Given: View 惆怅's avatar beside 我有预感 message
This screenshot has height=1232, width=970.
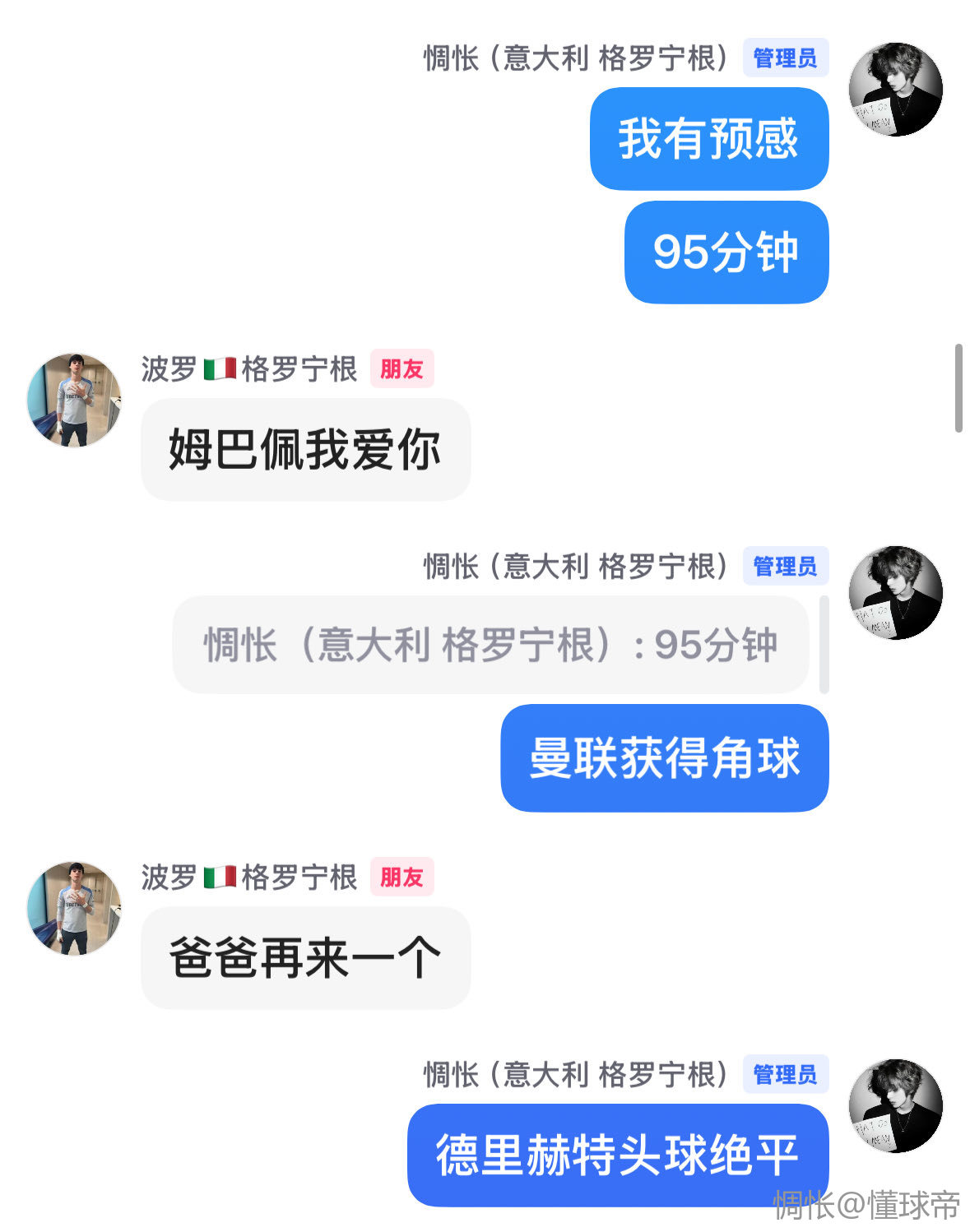Looking at the screenshot, I should point(895,90).
